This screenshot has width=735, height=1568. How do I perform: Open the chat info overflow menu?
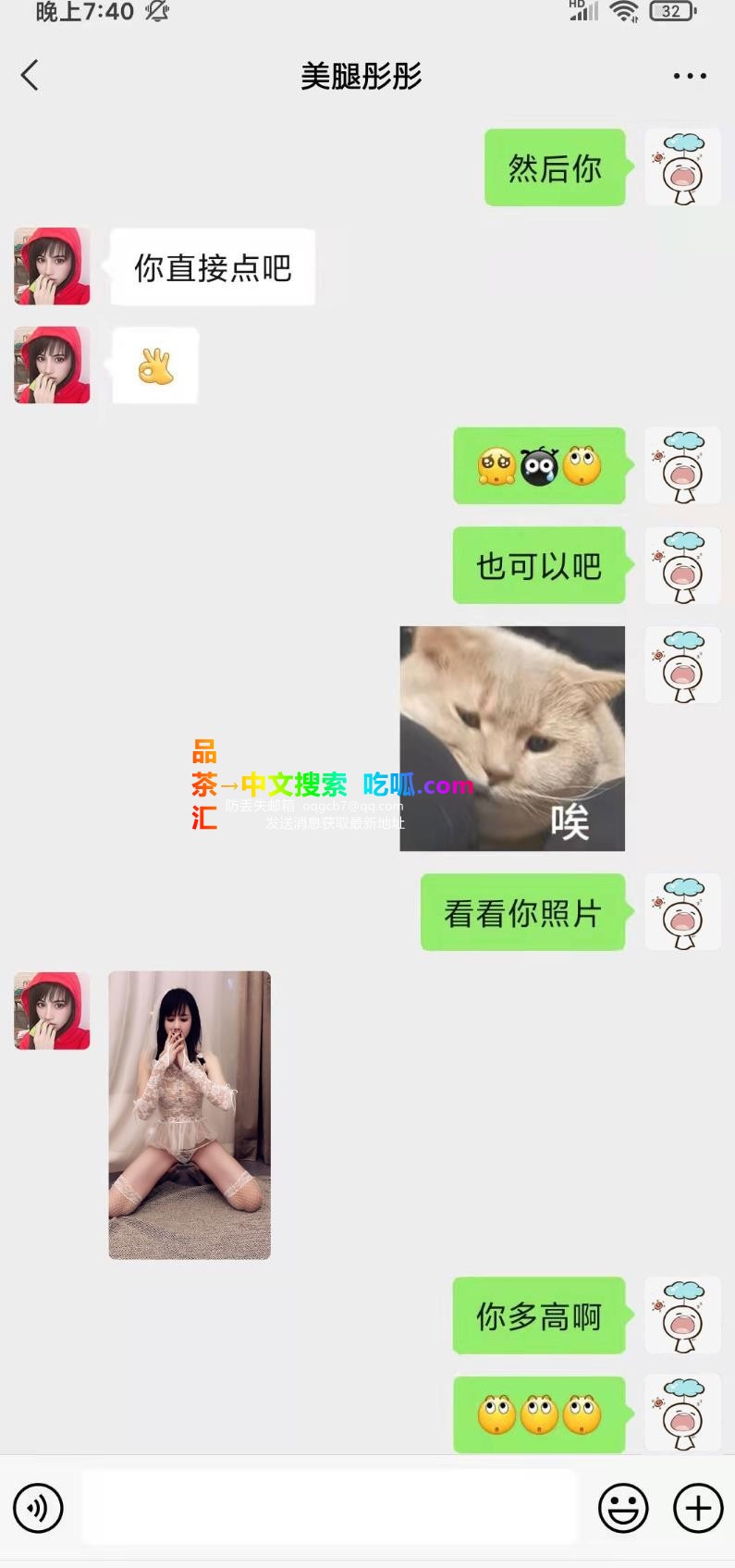pos(690,76)
